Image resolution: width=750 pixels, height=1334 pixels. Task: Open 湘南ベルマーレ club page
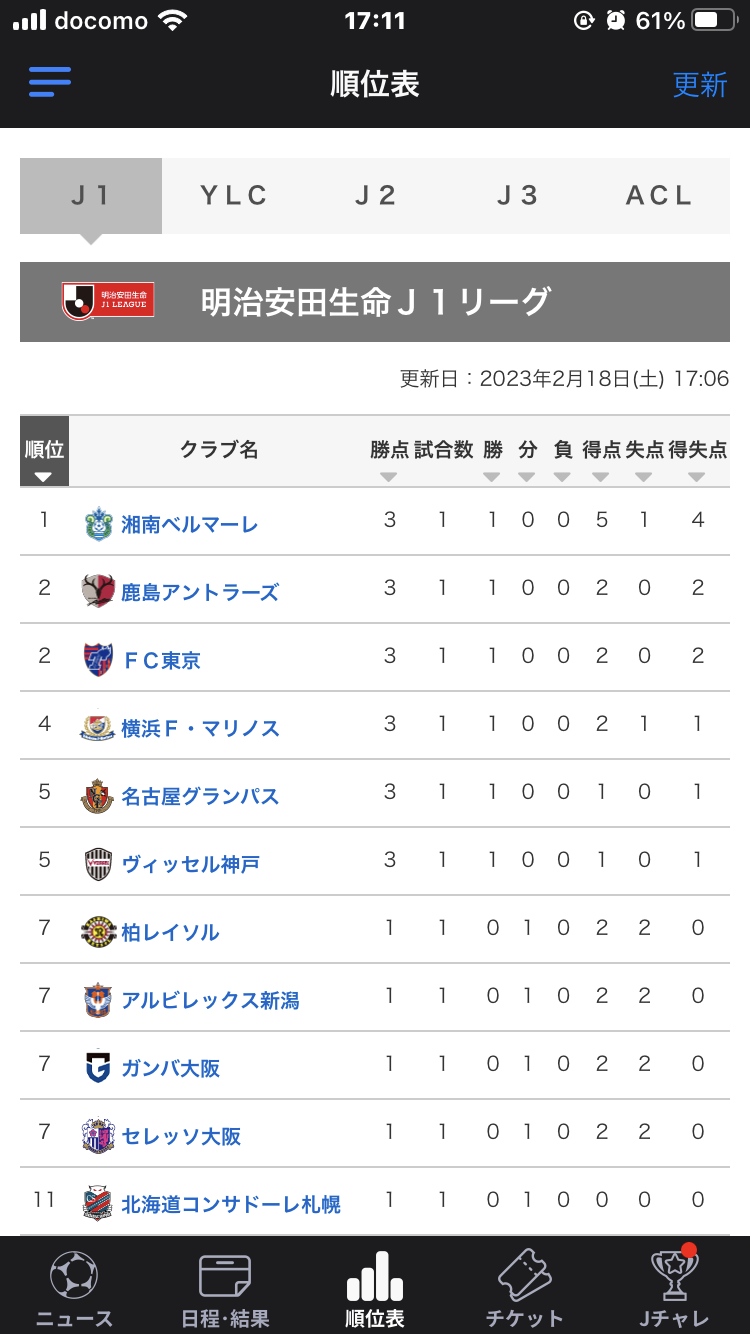tap(190, 524)
